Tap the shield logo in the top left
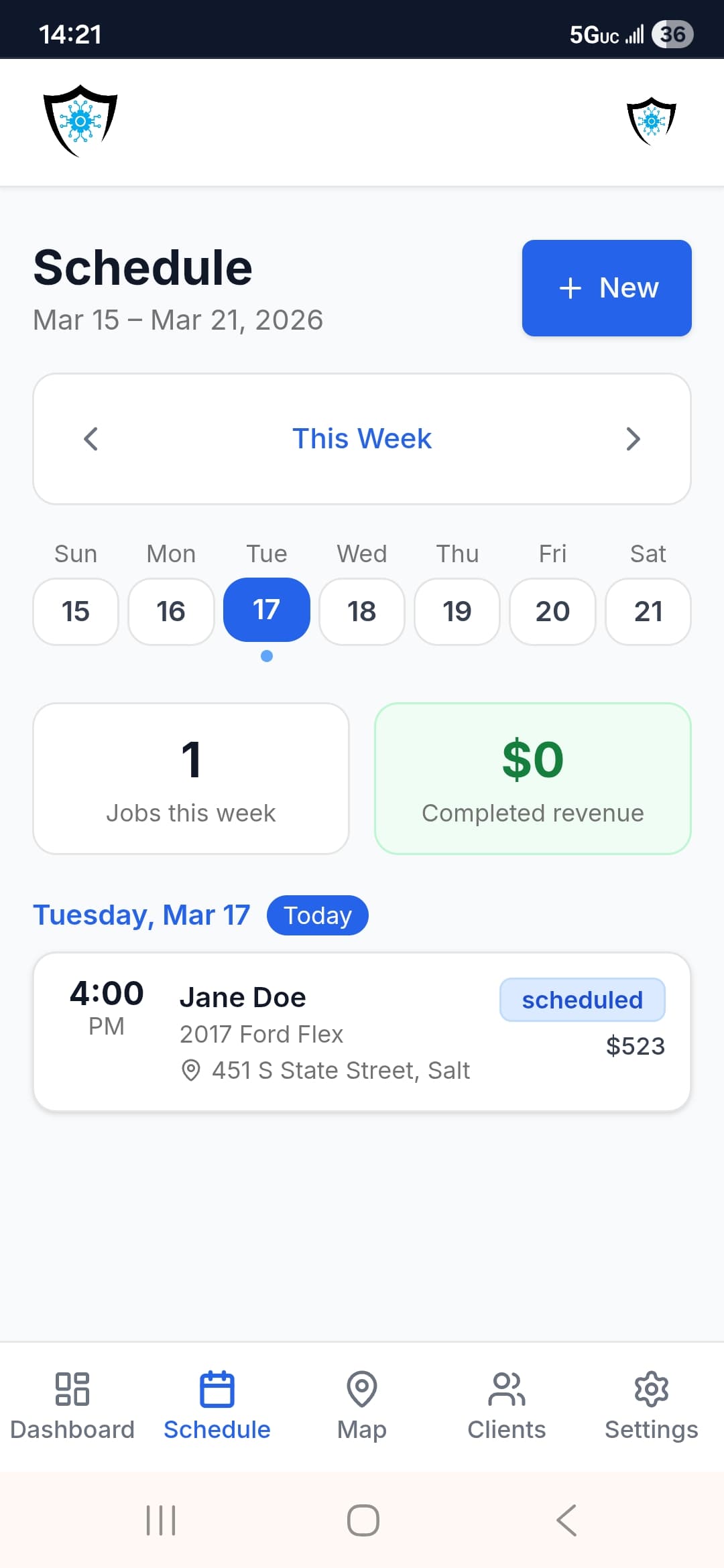This screenshot has height=1568, width=724. [80, 121]
